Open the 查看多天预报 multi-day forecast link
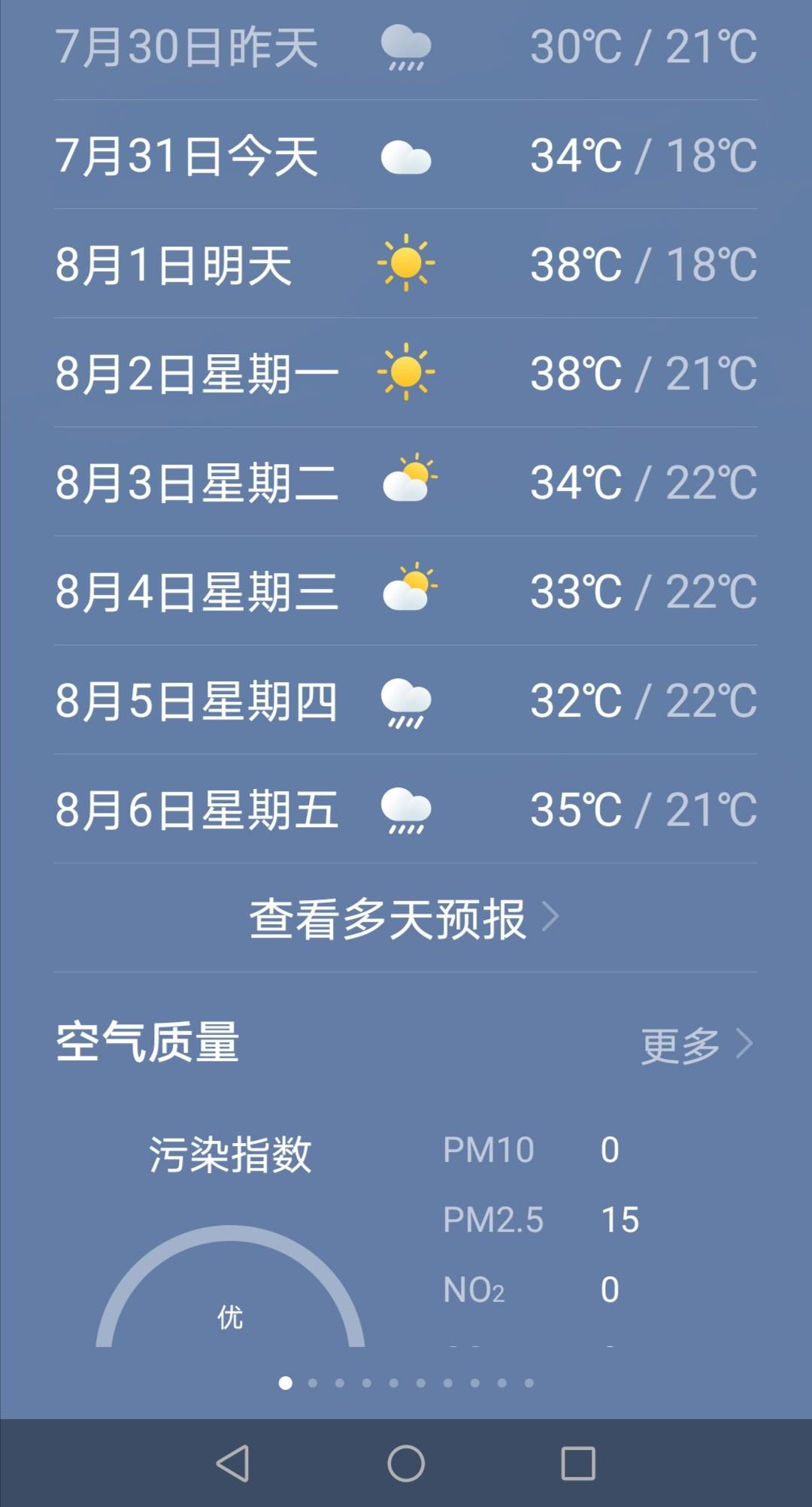The image size is (812, 1507). 404,918
